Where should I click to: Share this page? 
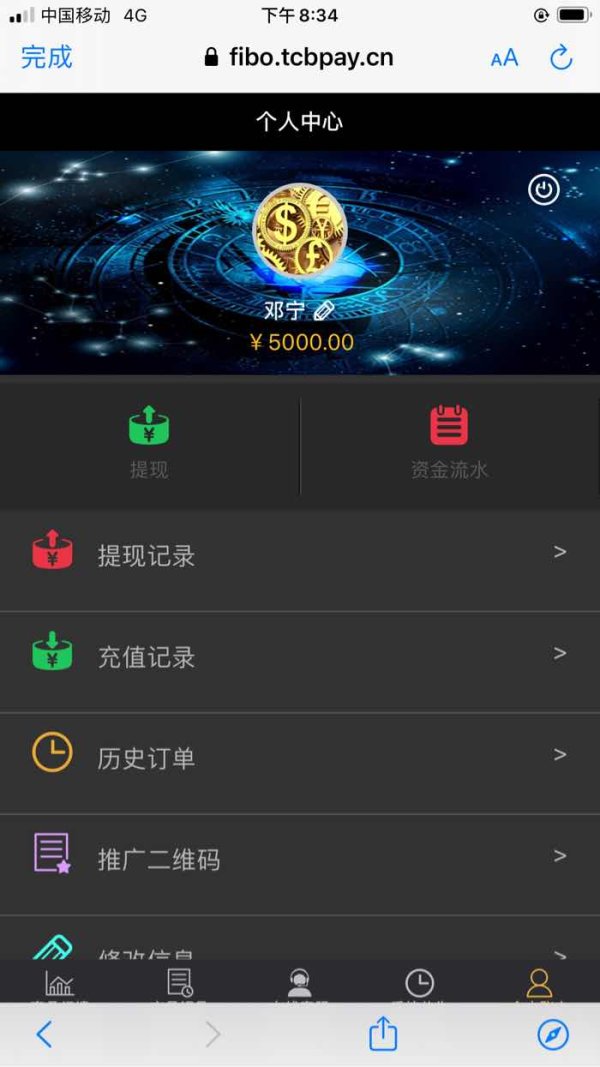point(383,1033)
